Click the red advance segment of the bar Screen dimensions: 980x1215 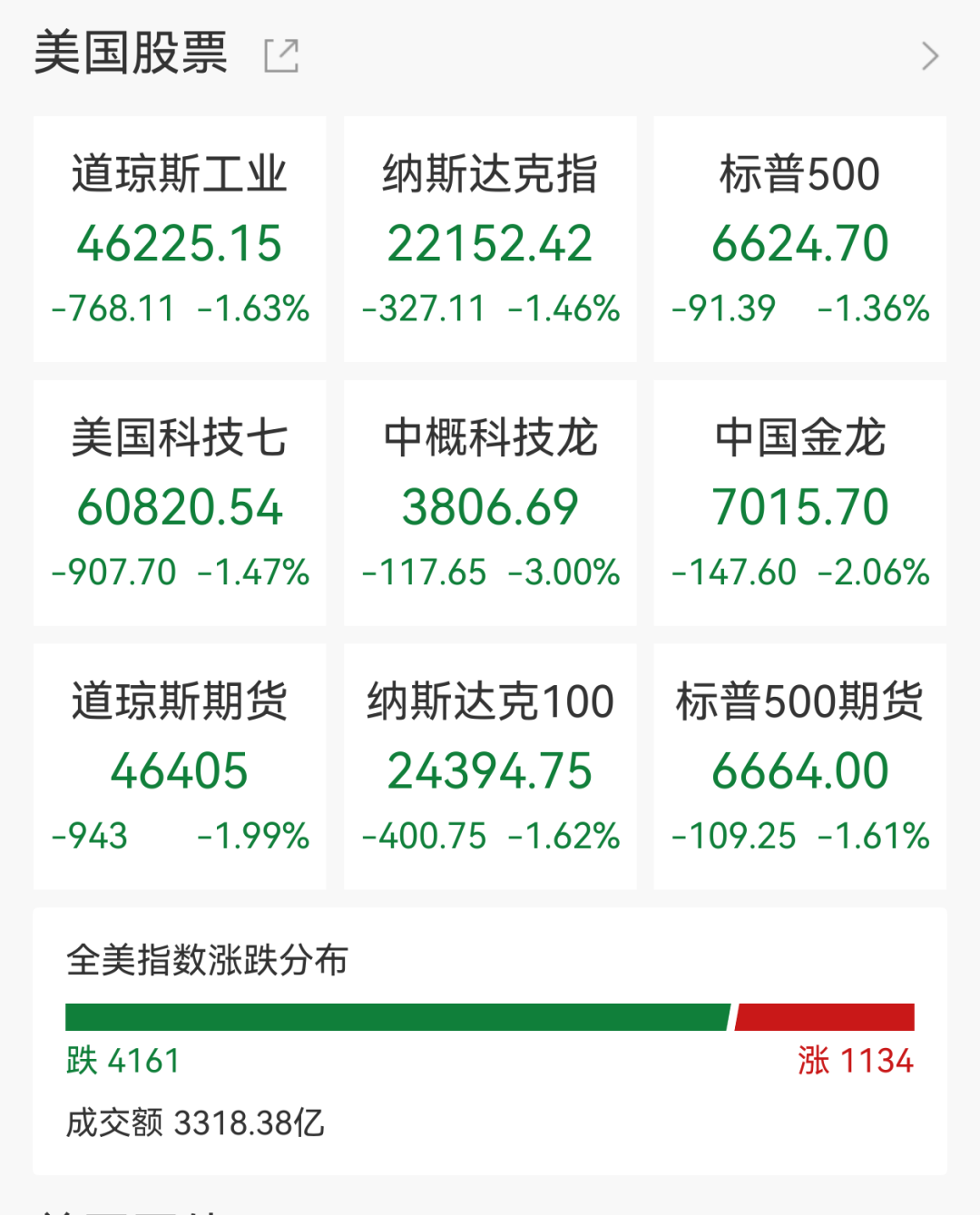pos(826,1016)
